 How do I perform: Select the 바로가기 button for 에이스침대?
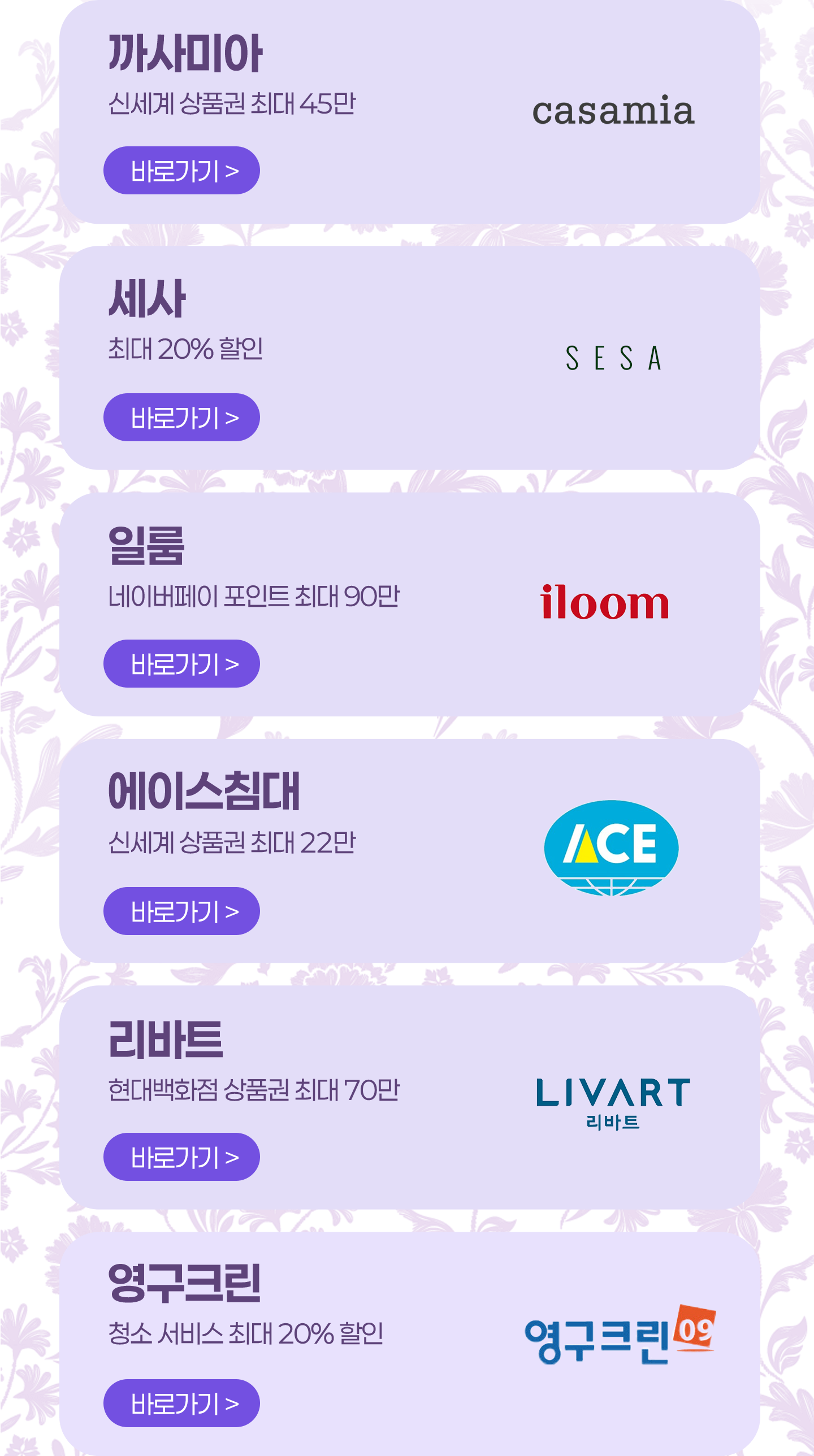181,911
